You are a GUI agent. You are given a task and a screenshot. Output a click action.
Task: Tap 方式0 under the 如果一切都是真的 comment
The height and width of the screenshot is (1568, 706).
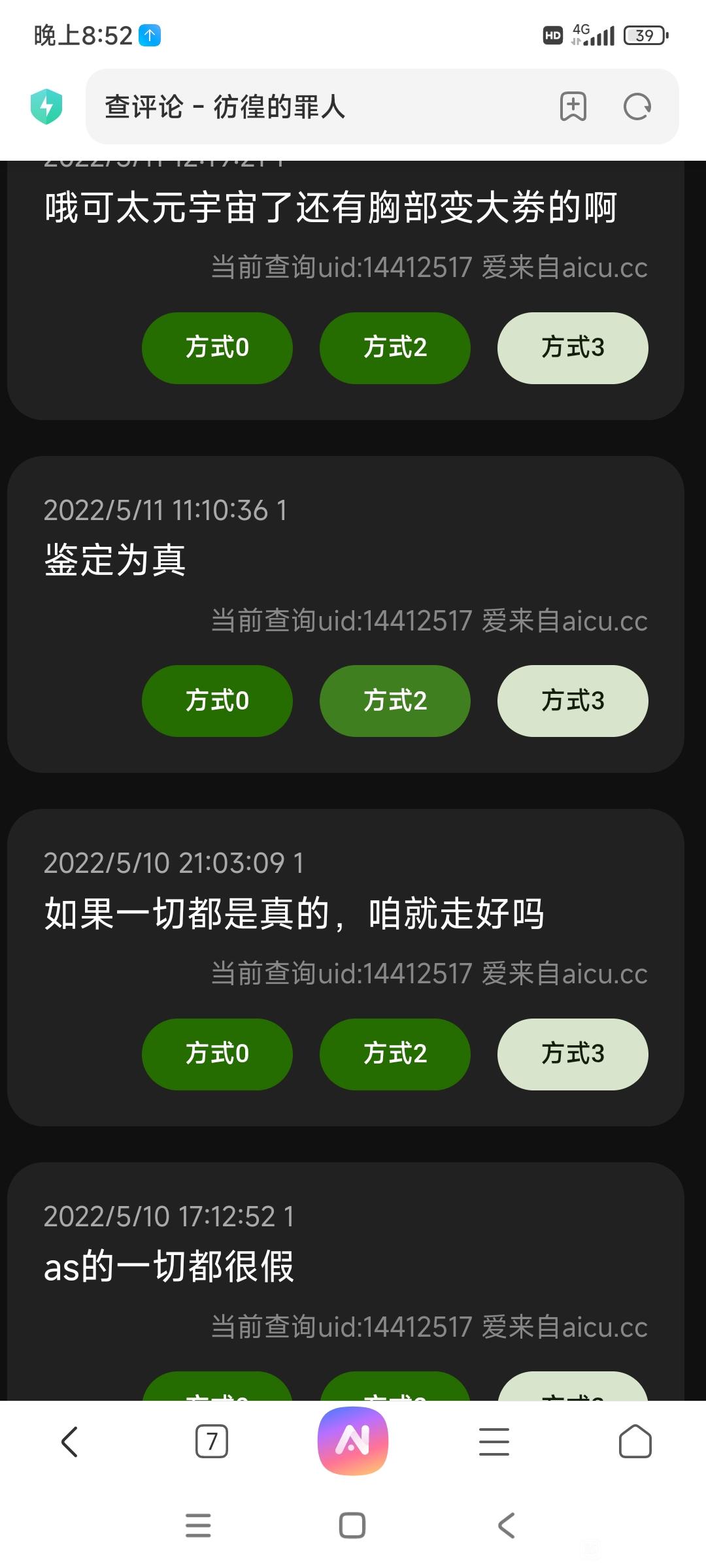tap(217, 1054)
